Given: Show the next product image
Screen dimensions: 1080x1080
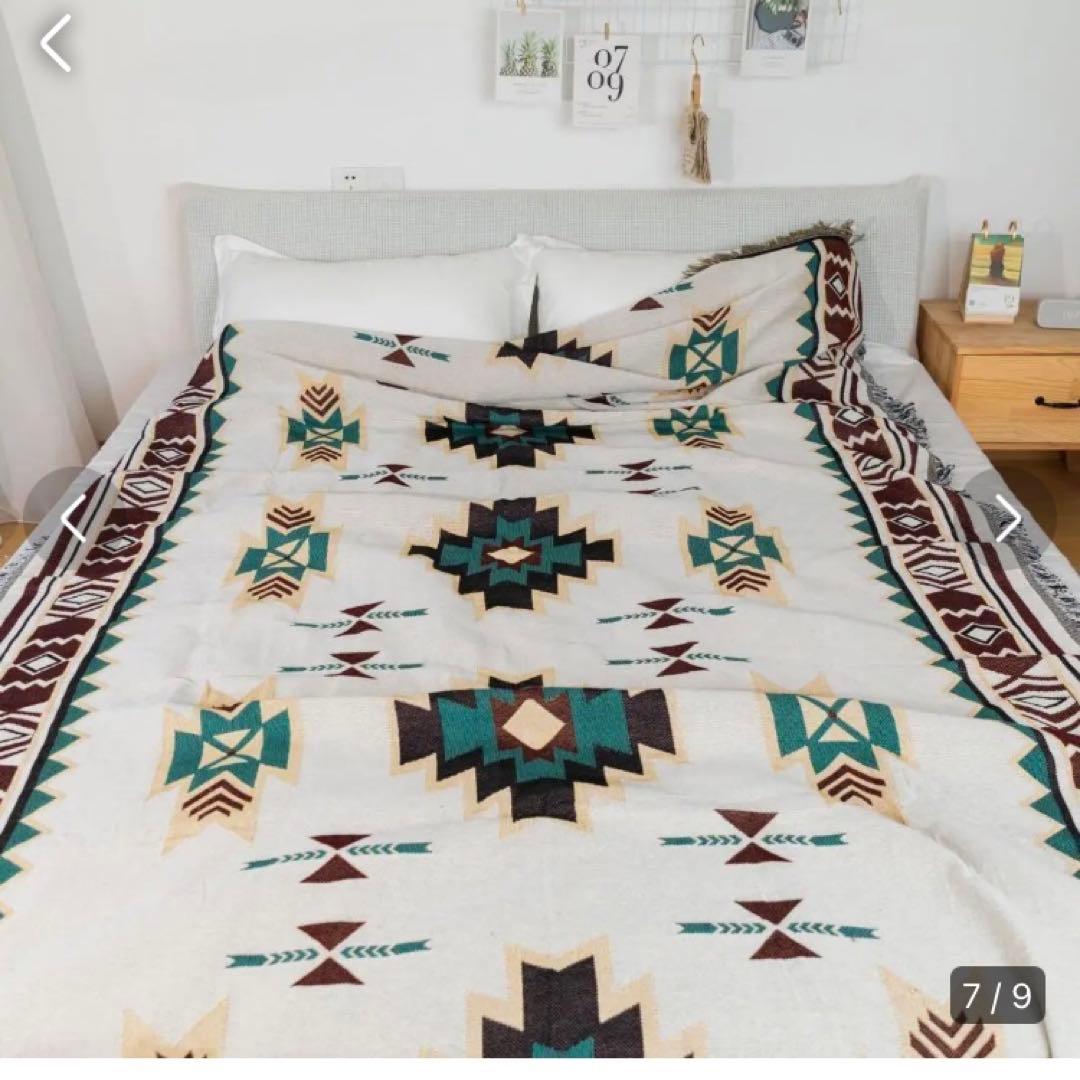Looking at the screenshot, I should point(1008,518).
